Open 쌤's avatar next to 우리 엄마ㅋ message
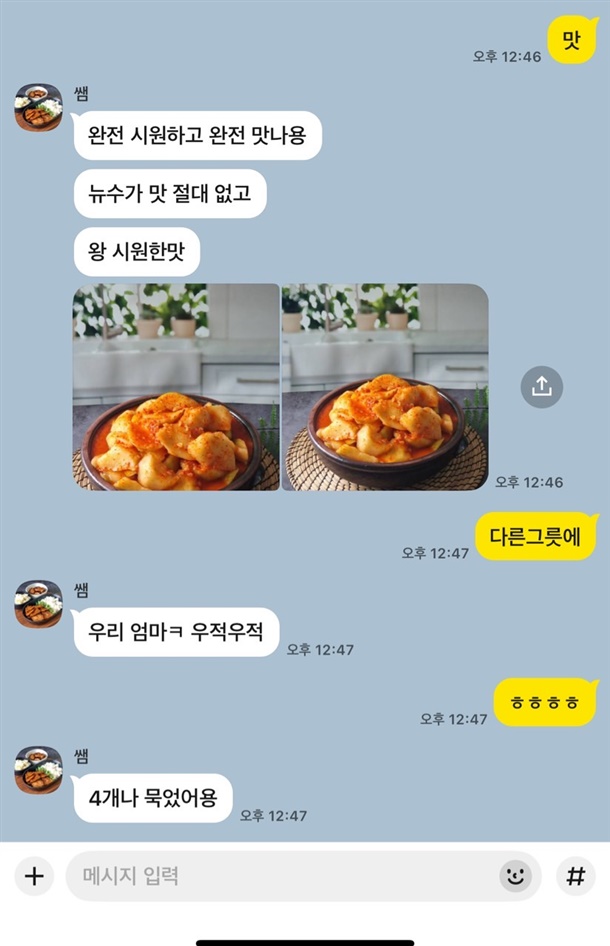The image size is (610, 946). point(39,604)
